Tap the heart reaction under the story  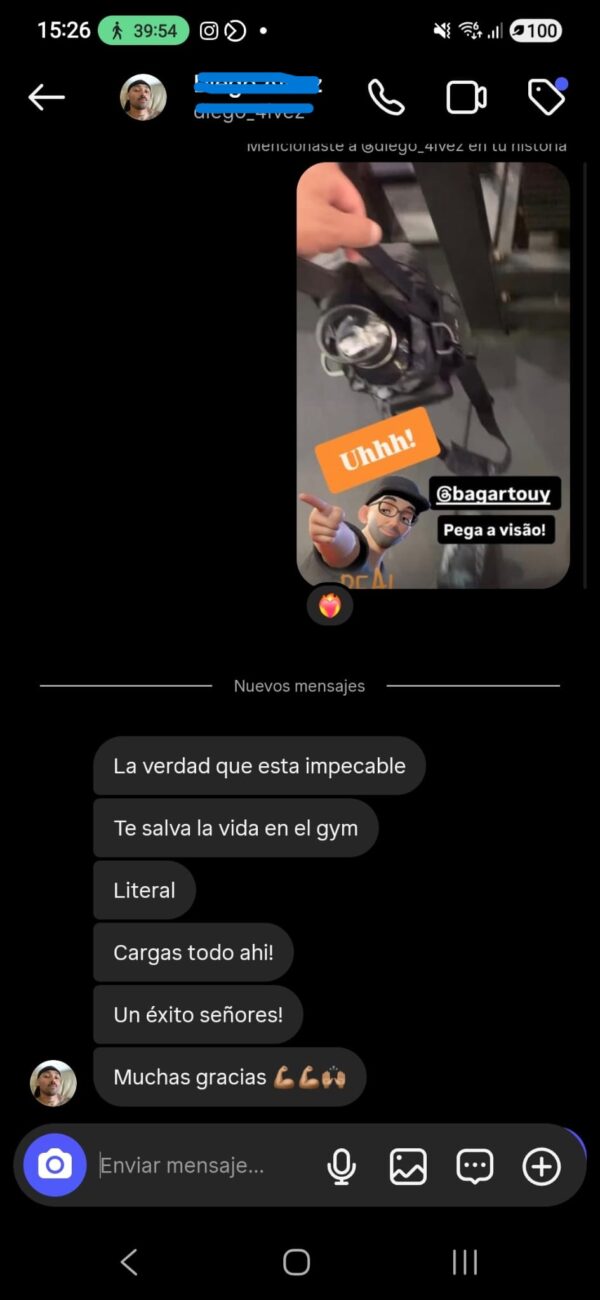[x=329, y=605]
